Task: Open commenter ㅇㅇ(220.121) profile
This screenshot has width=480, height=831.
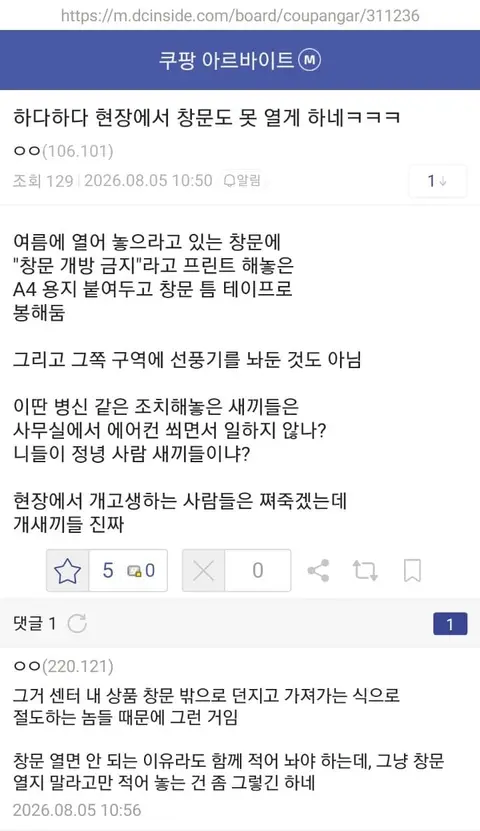Action: tap(63, 667)
